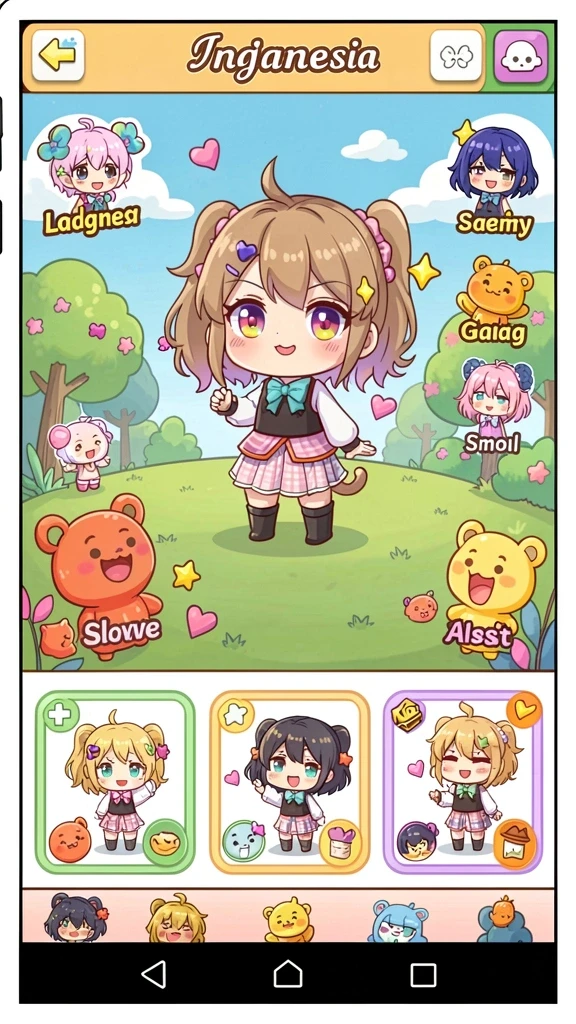Tap the white bow icon in header
The height and width of the screenshot is (1024, 576).
point(456,56)
